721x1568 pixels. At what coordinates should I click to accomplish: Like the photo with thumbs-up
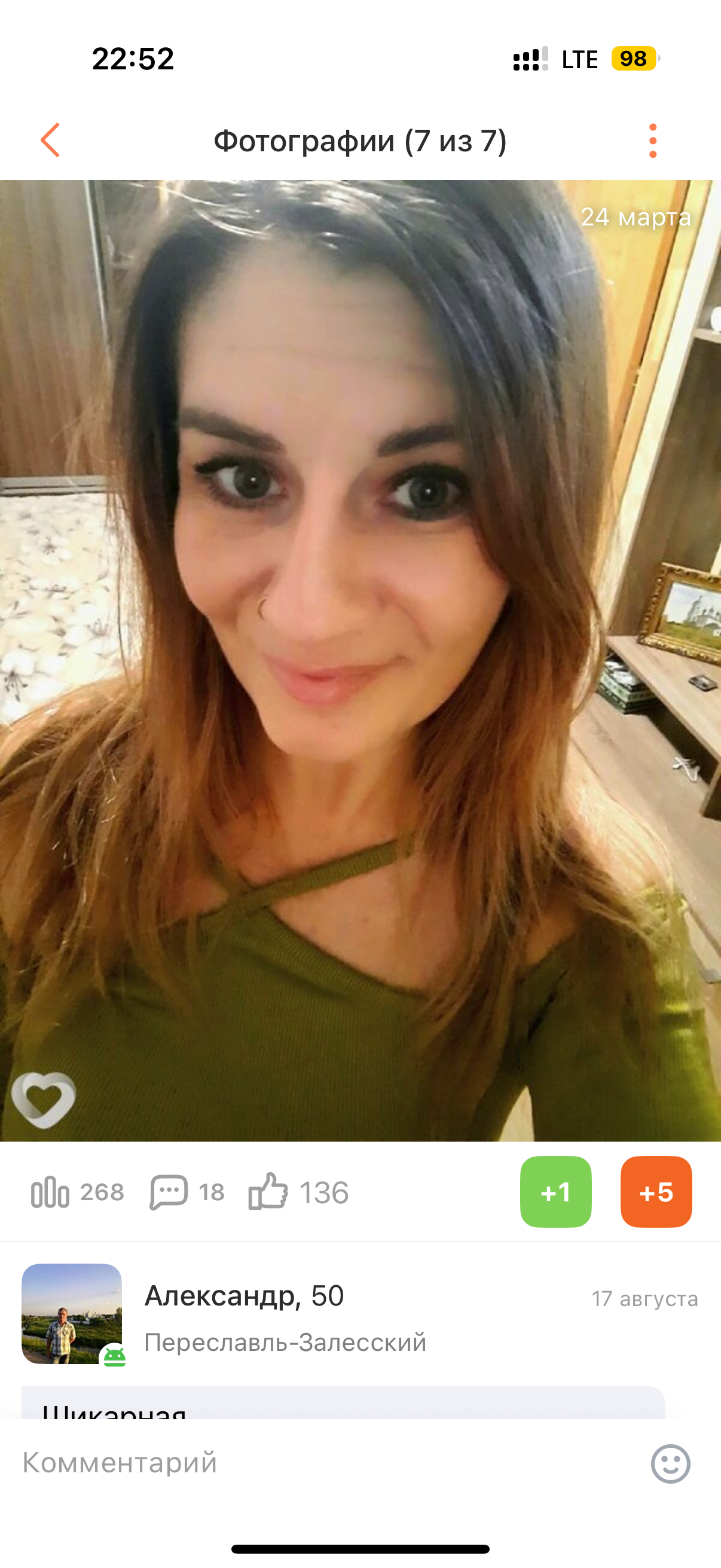coord(298,1192)
